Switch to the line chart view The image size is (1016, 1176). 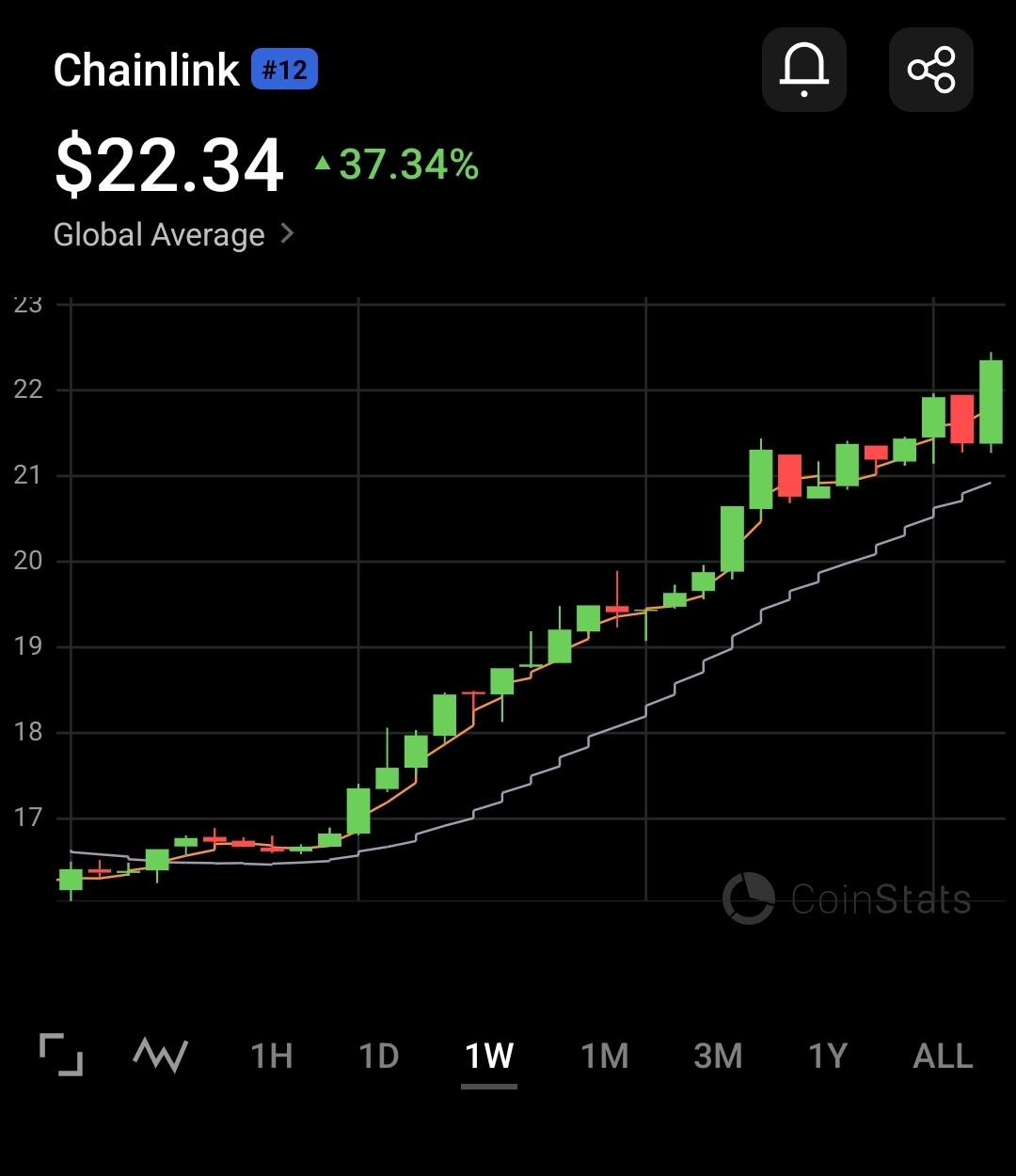[x=160, y=1055]
